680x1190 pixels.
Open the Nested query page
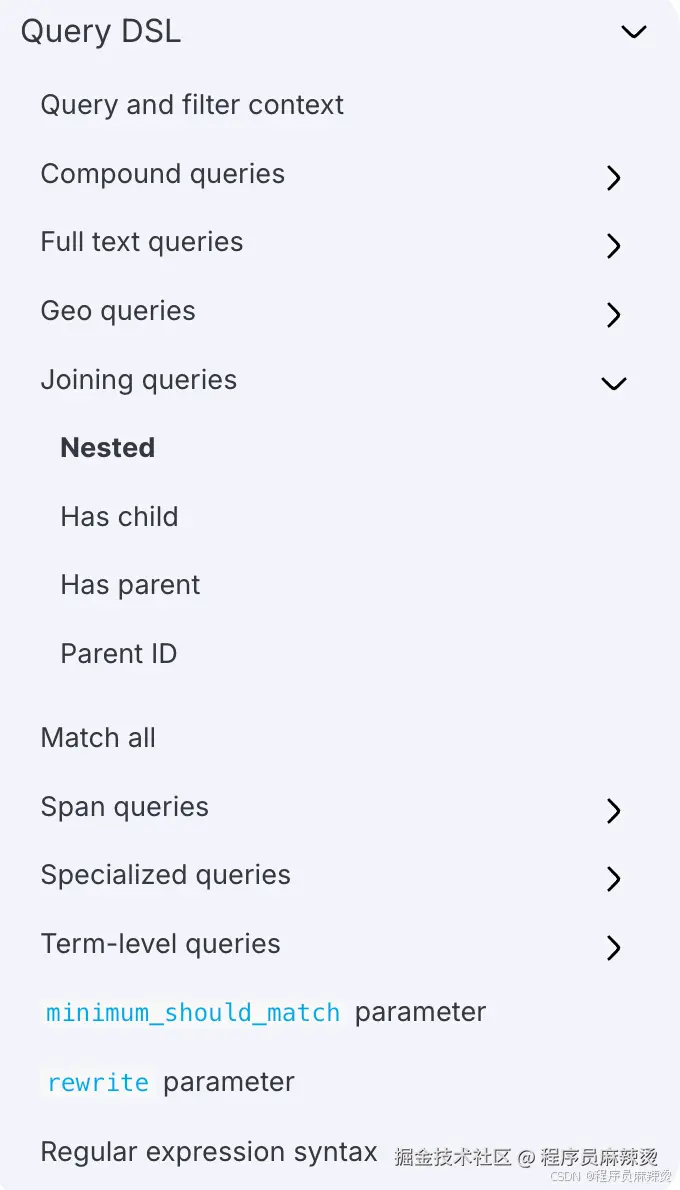click(x=108, y=448)
